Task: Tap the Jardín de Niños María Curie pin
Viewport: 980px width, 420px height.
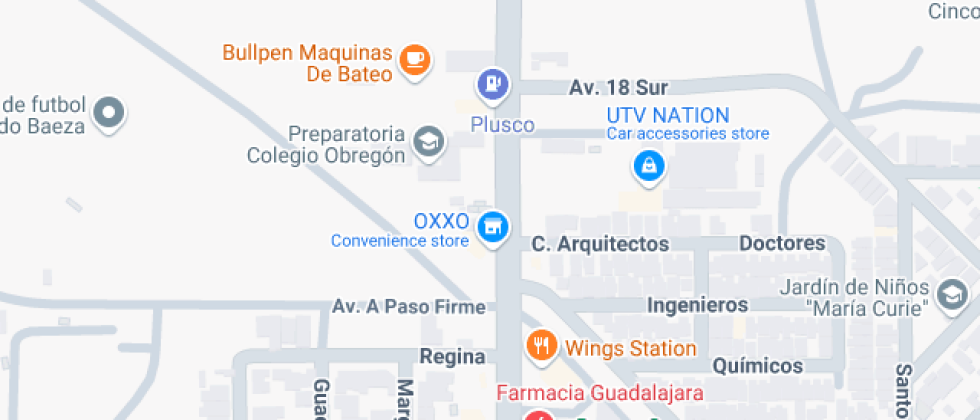Action: (x=952, y=295)
